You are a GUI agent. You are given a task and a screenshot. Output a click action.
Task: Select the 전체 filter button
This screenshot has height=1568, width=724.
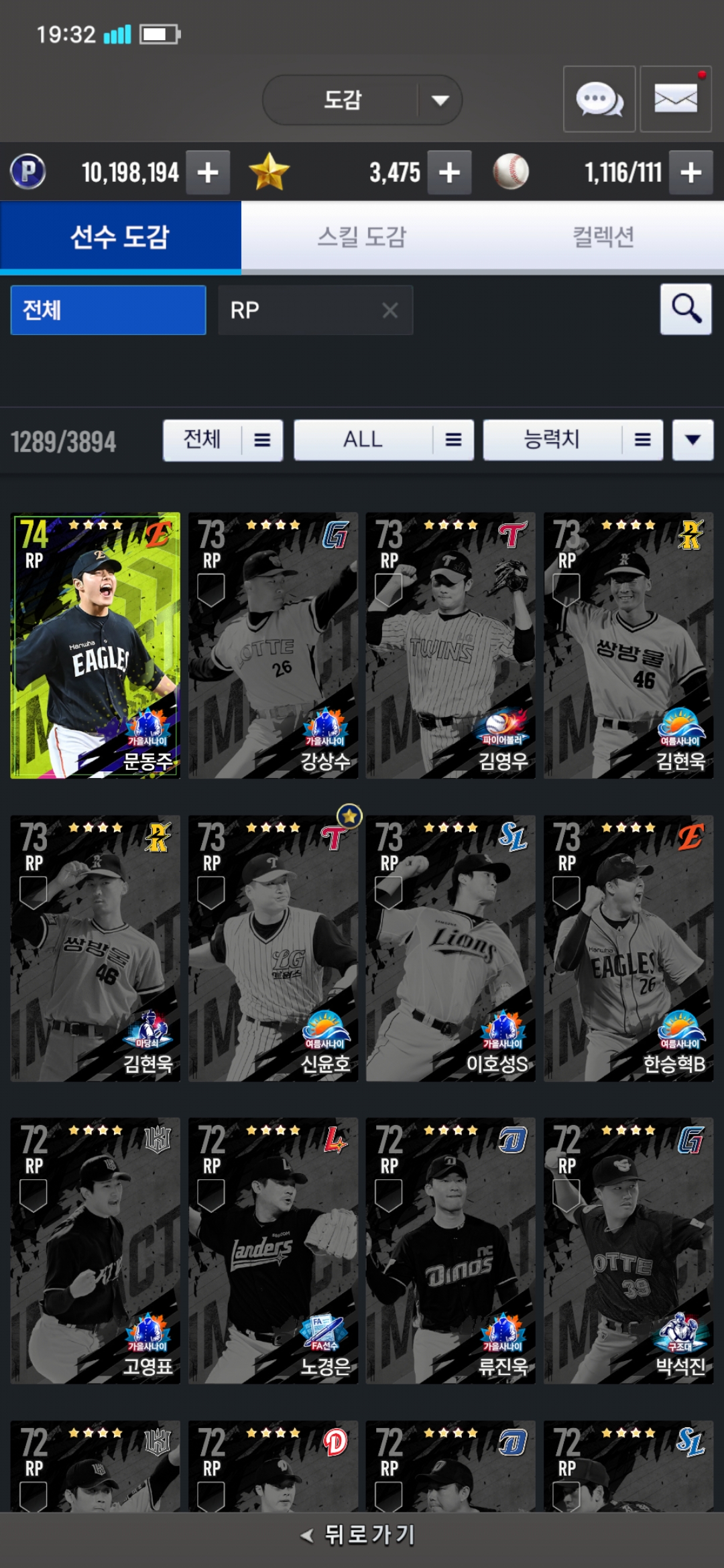pyautogui.click(x=108, y=310)
